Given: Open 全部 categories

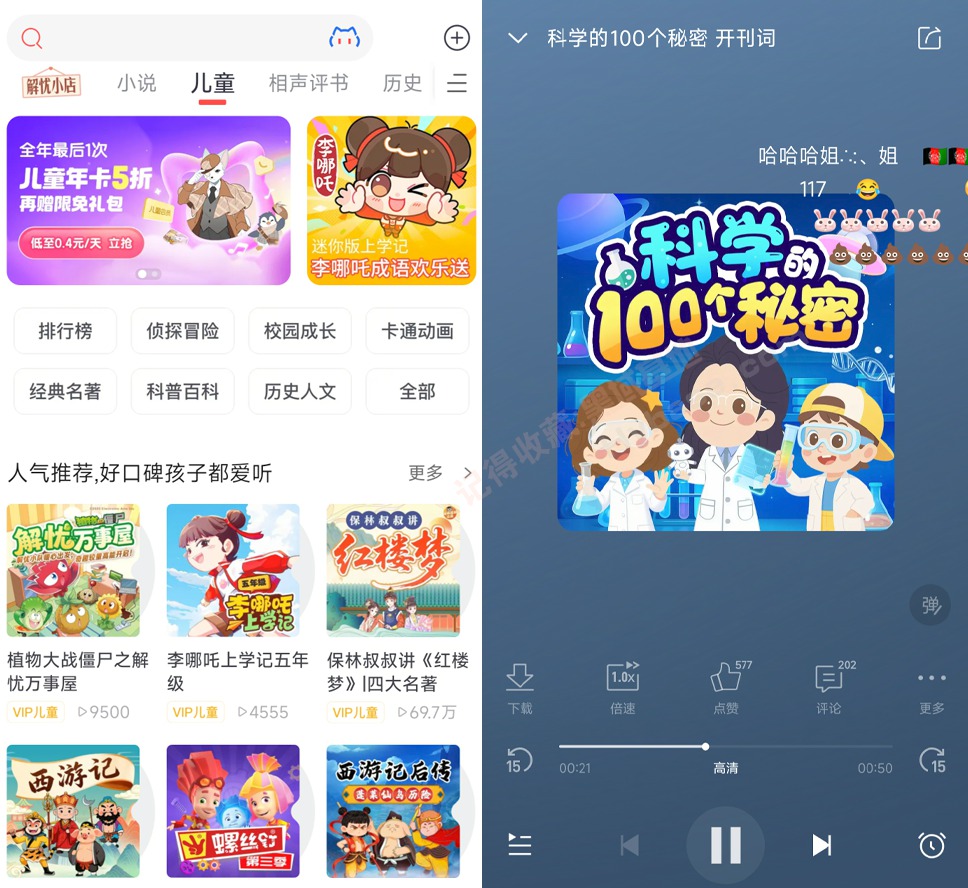Looking at the screenshot, I should click(417, 392).
